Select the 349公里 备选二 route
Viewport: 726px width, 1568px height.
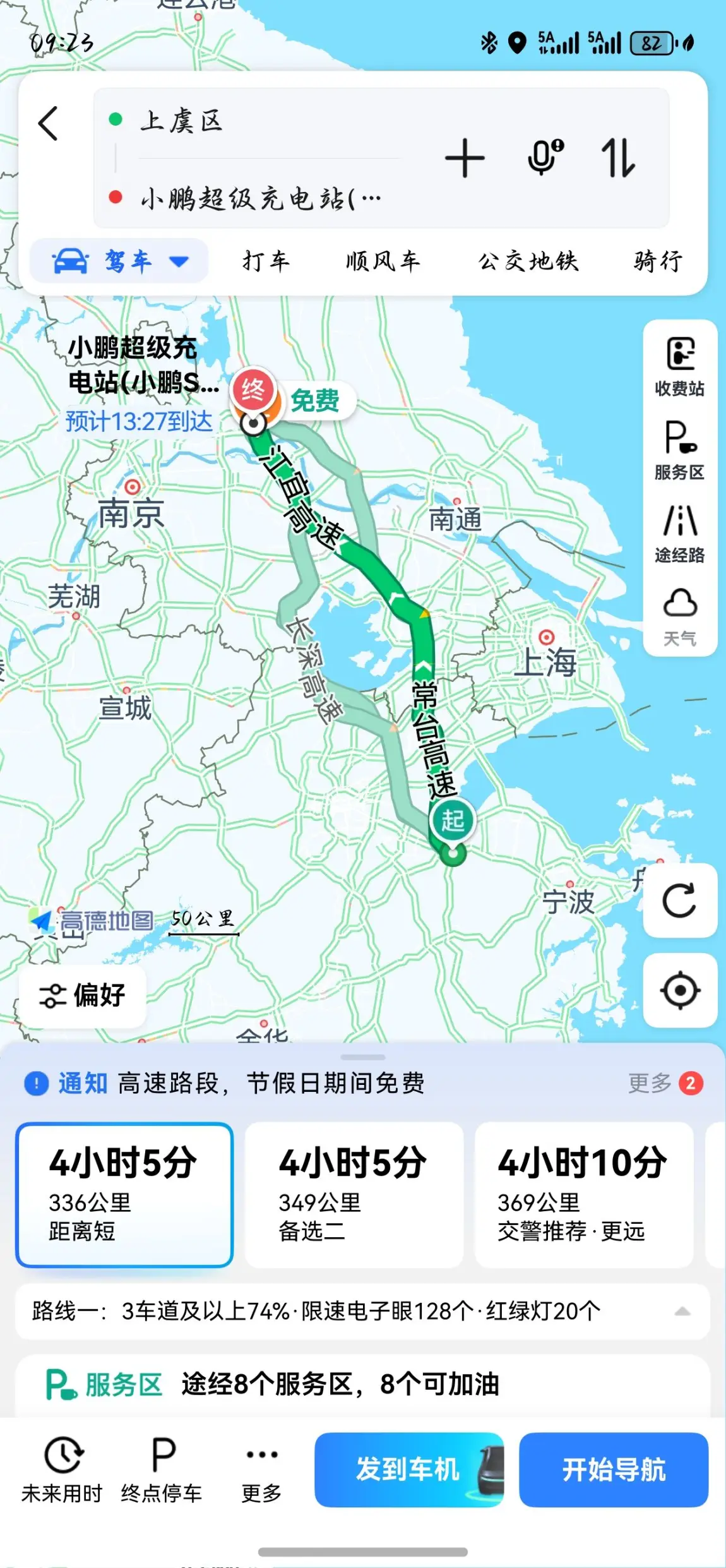click(x=354, y=1194)
